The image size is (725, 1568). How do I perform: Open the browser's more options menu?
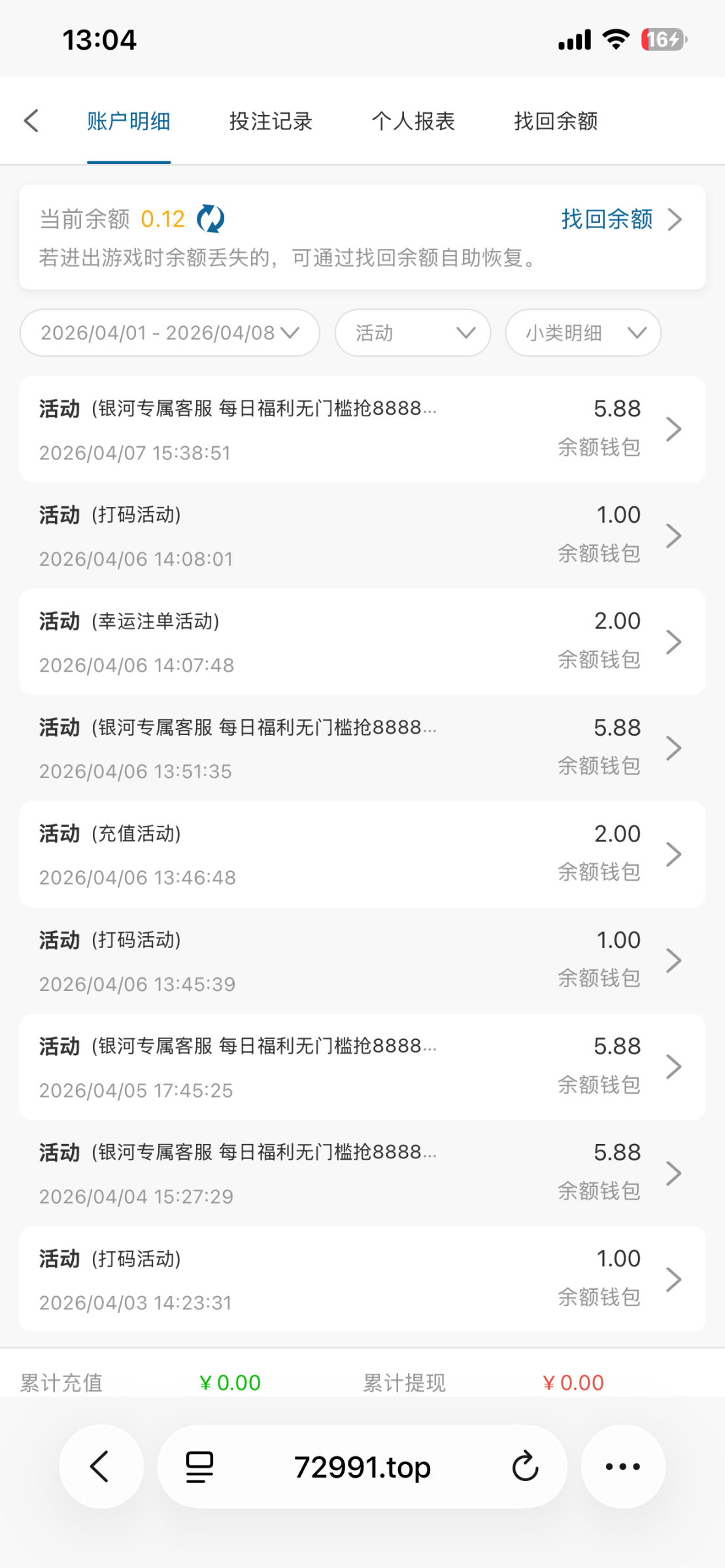pyautogui.click(x=623, y=1467)
